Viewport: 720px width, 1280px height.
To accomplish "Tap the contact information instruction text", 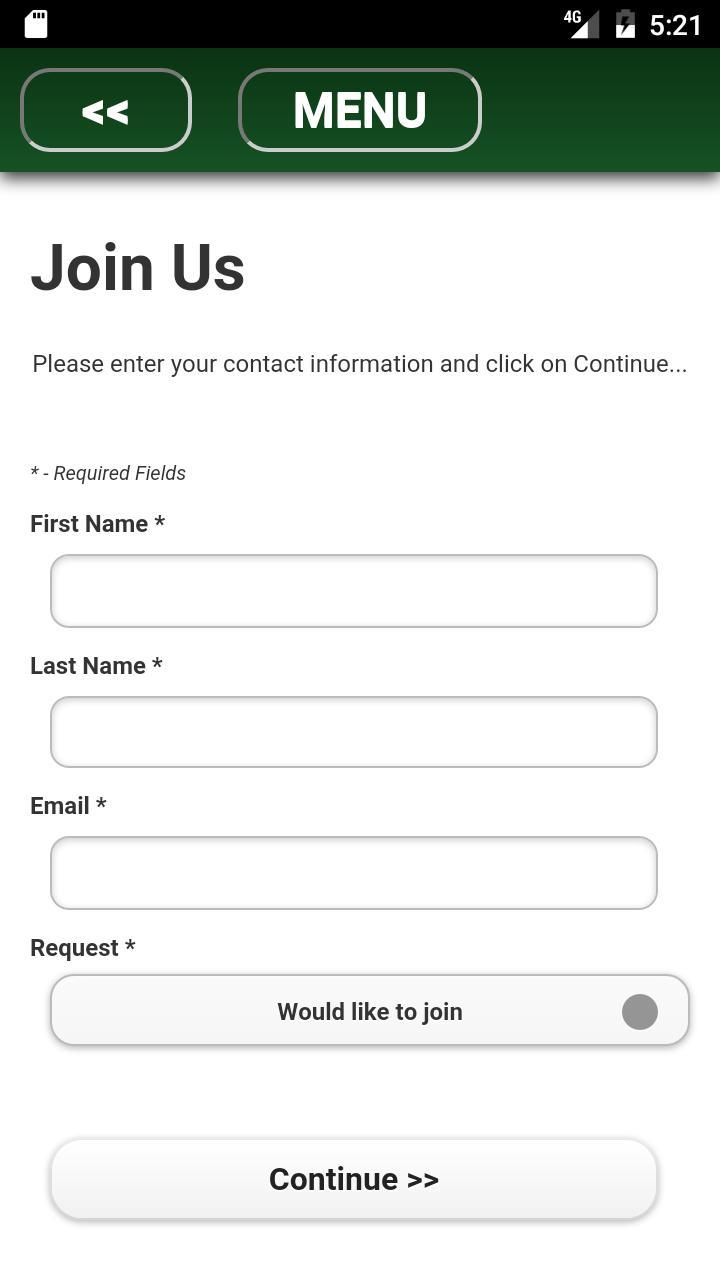I will coord(359,363).
